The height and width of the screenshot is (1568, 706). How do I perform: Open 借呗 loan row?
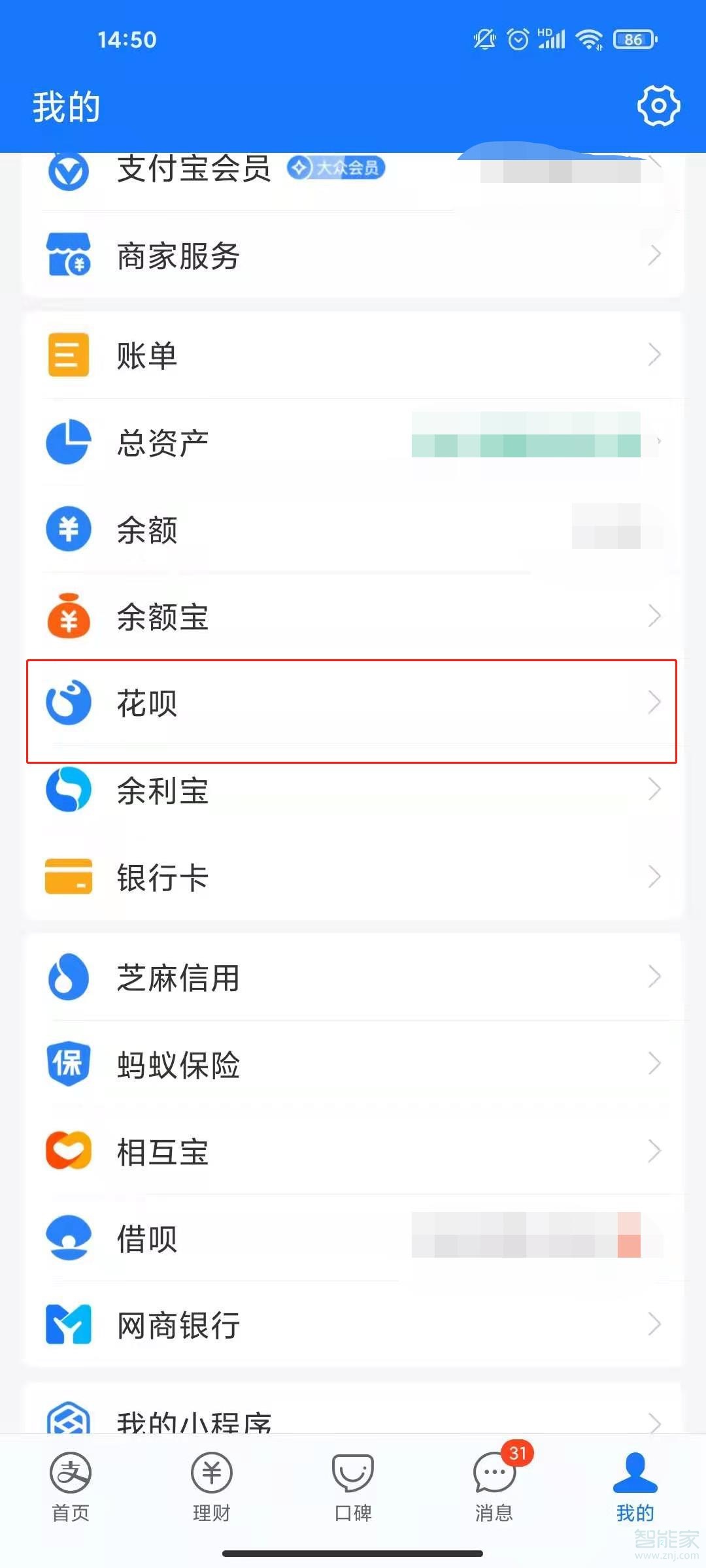click(x=353, y=1238)
